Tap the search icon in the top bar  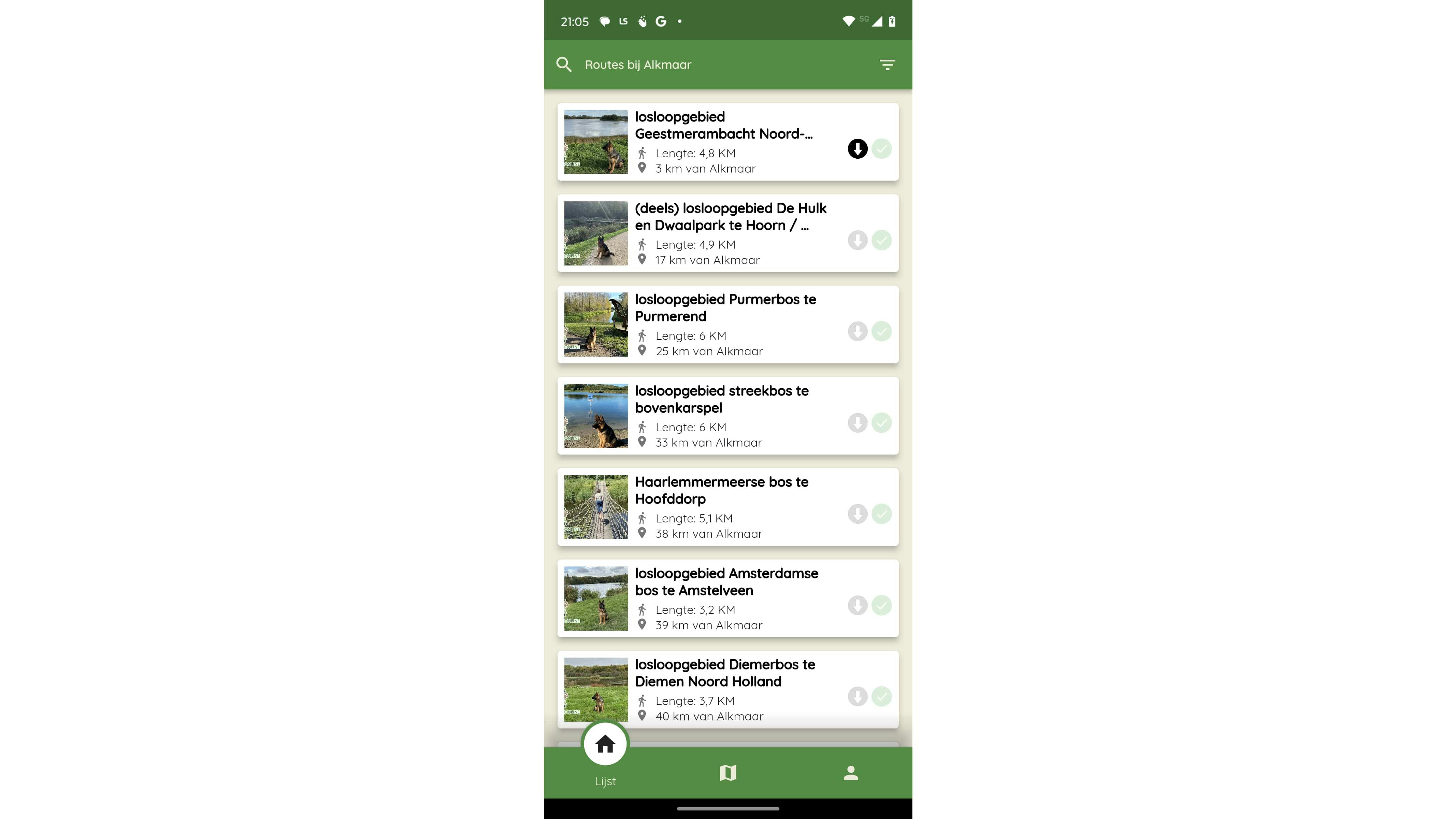tap(563, 64)
